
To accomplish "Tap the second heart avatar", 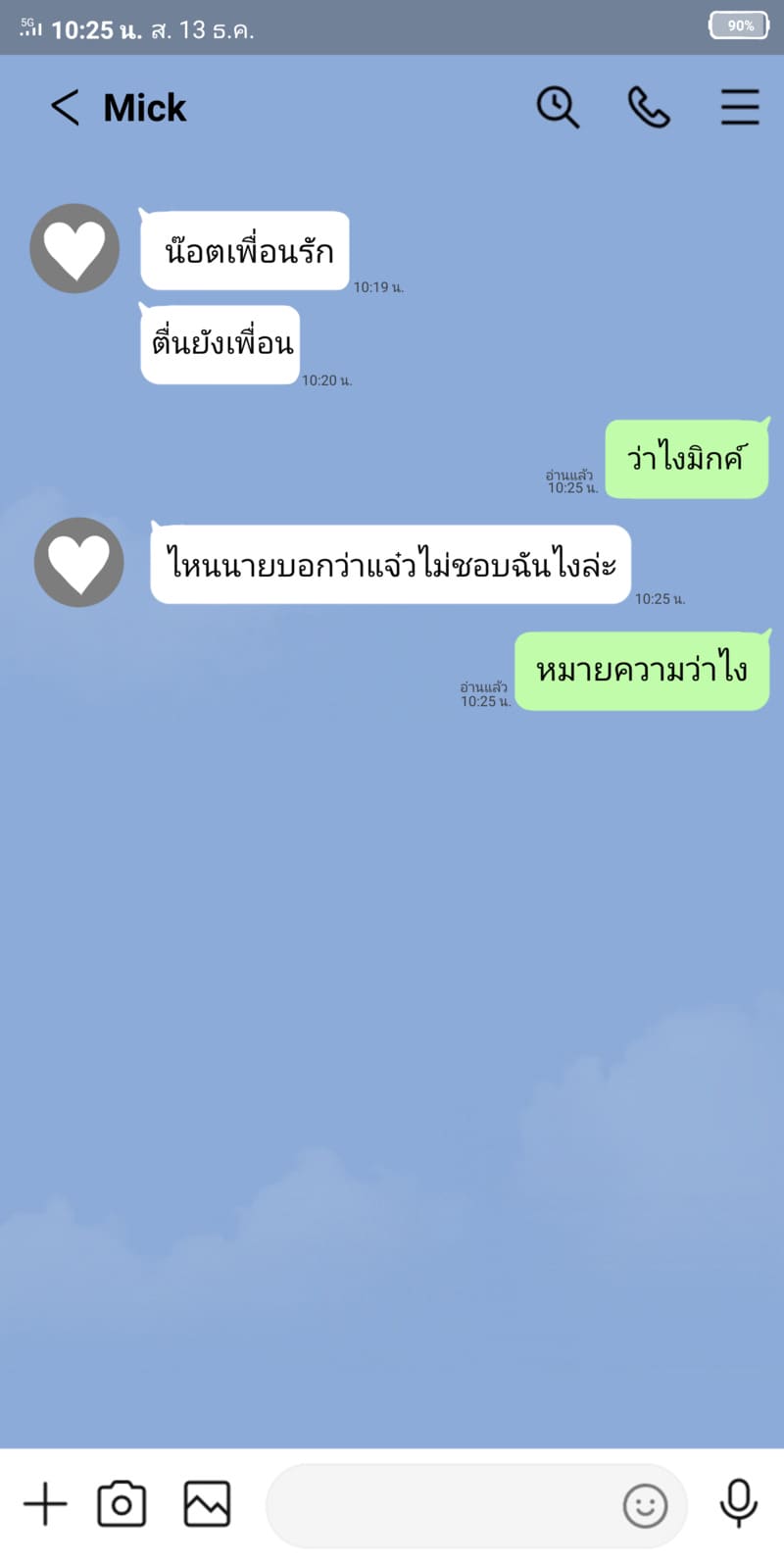I will (77, 562).
